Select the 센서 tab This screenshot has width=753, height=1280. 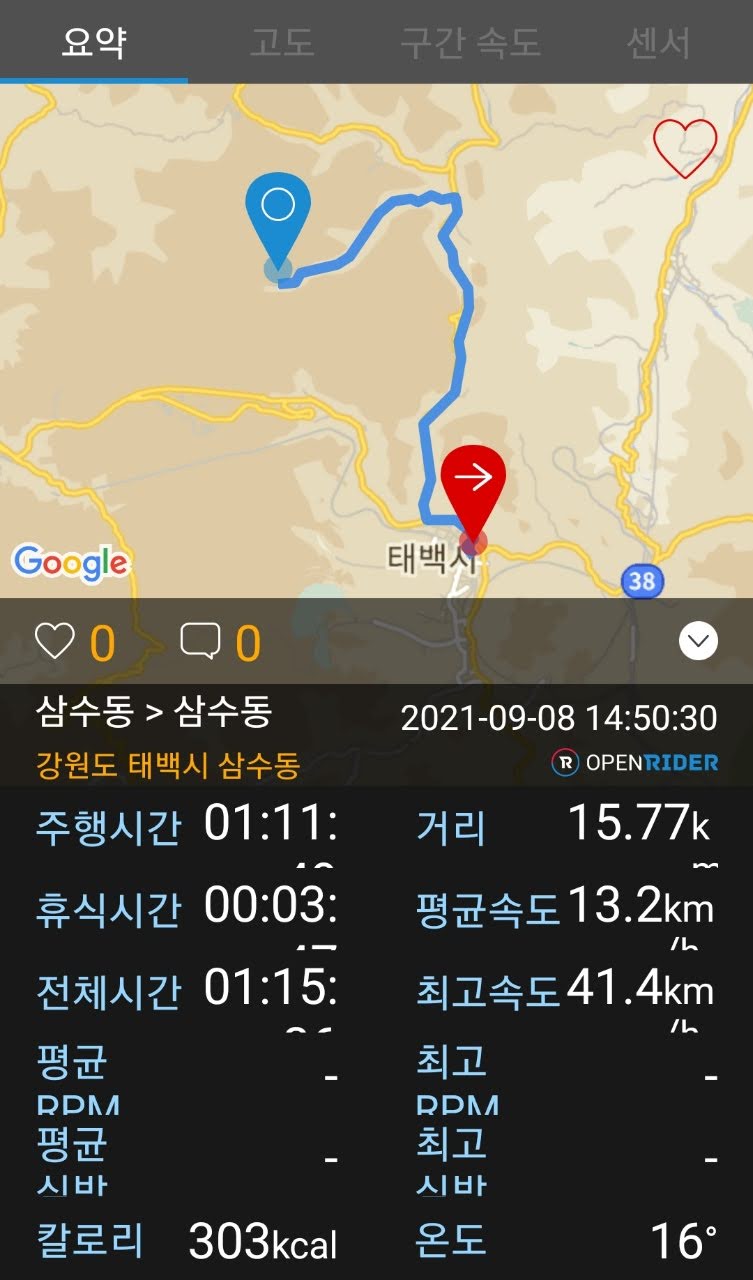tap(658, 42)
